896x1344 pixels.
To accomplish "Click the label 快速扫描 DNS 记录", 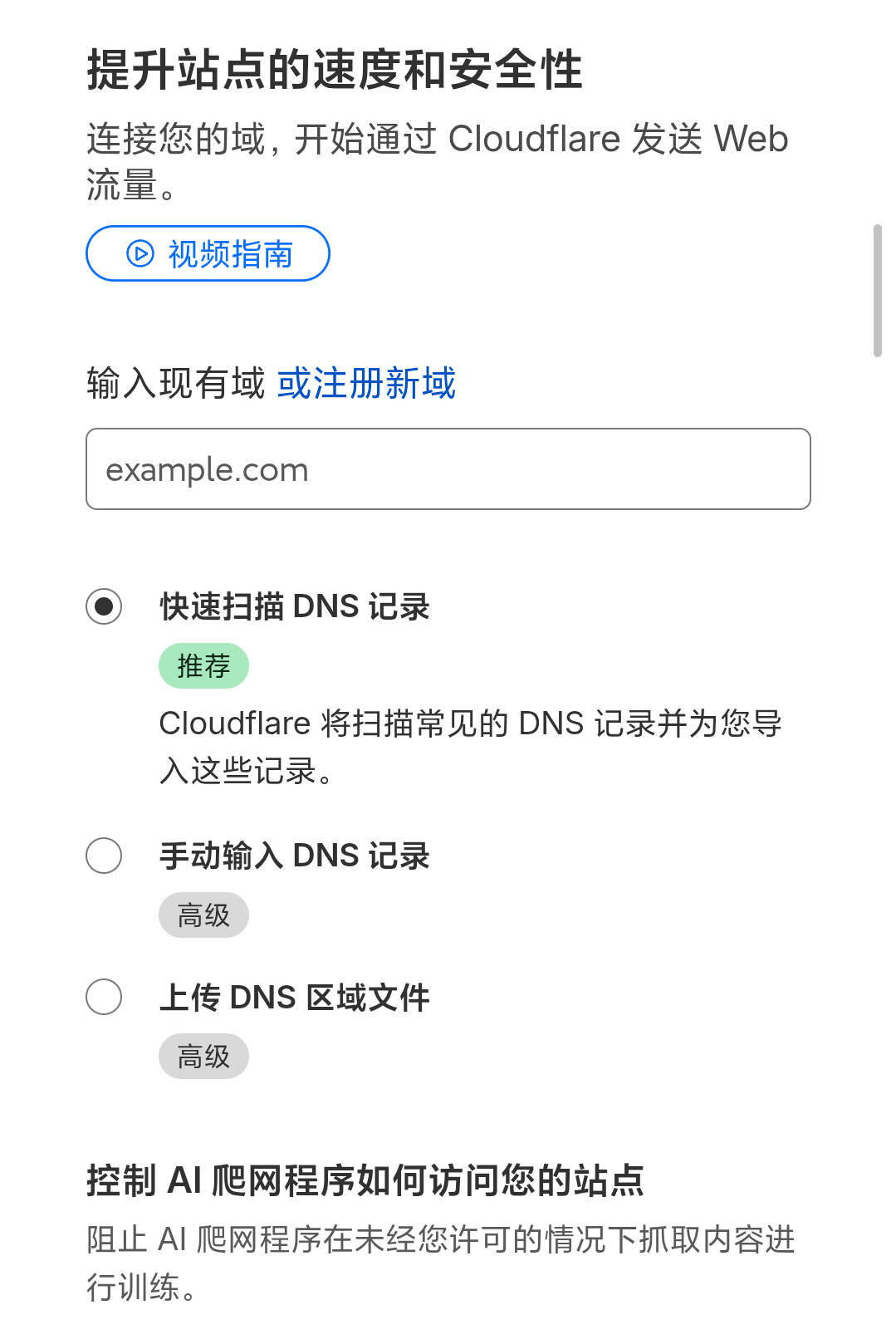I will (295, 607).
